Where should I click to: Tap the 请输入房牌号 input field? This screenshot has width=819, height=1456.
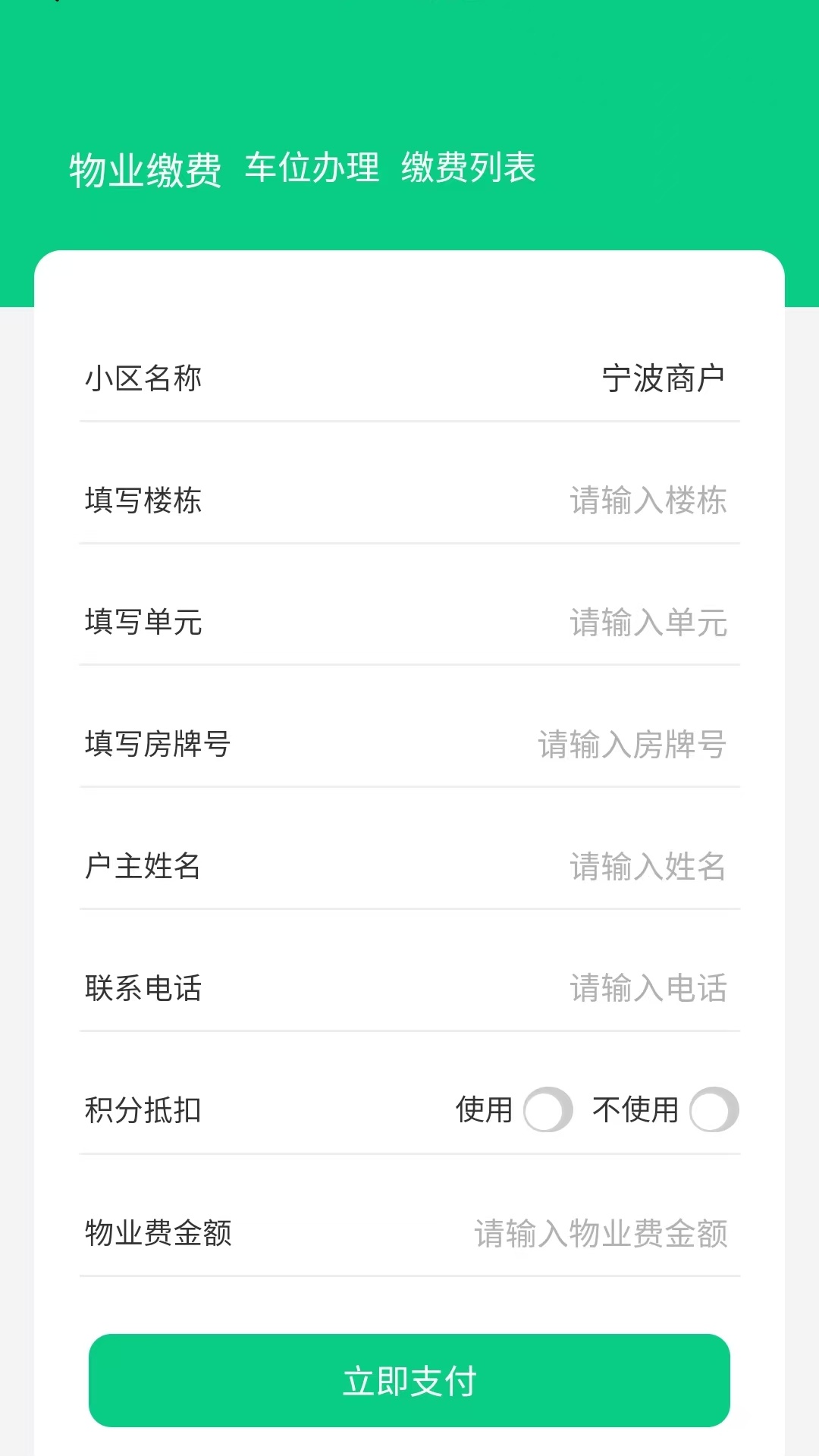[632, 745]
